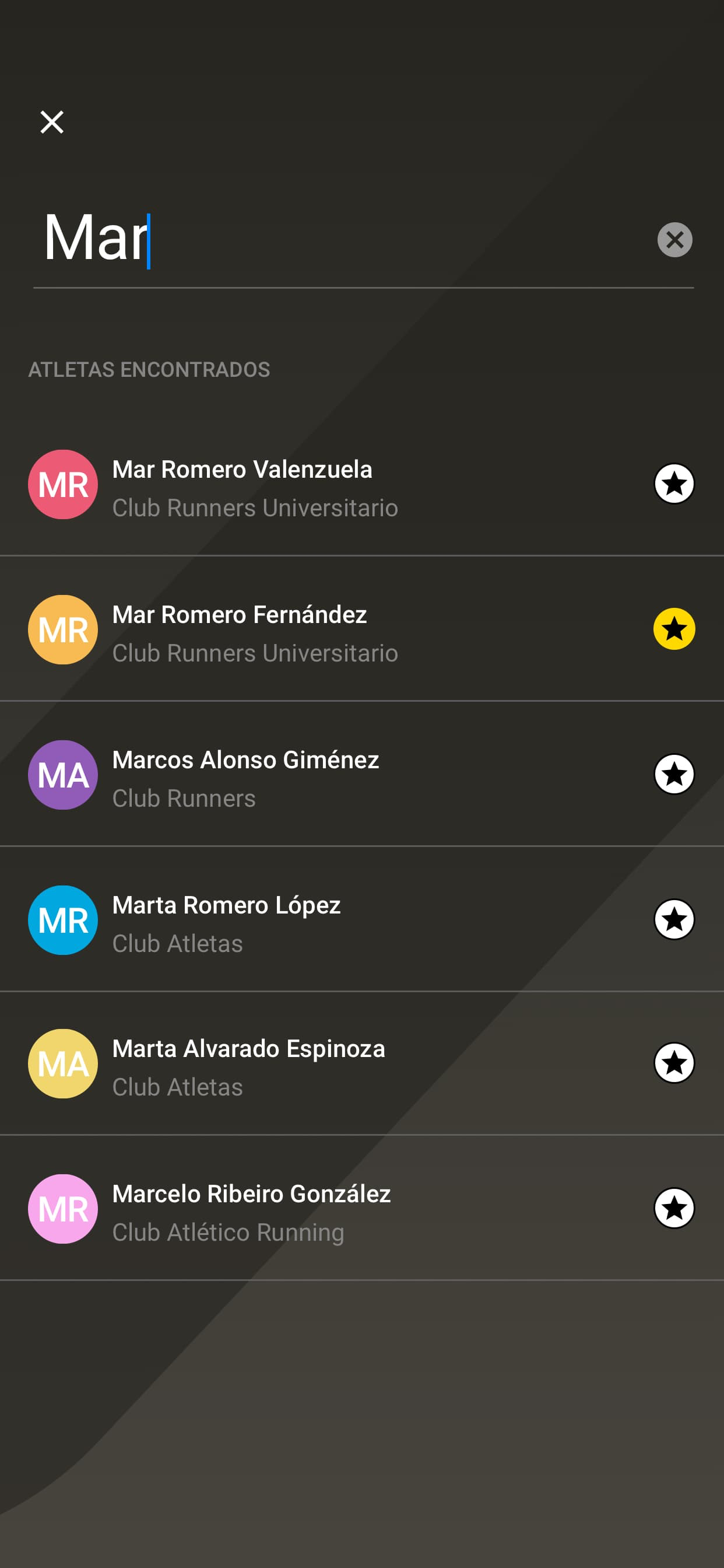Open Mar Romero Fernández's profile
724x1568 pixels.
pos(362,629)
